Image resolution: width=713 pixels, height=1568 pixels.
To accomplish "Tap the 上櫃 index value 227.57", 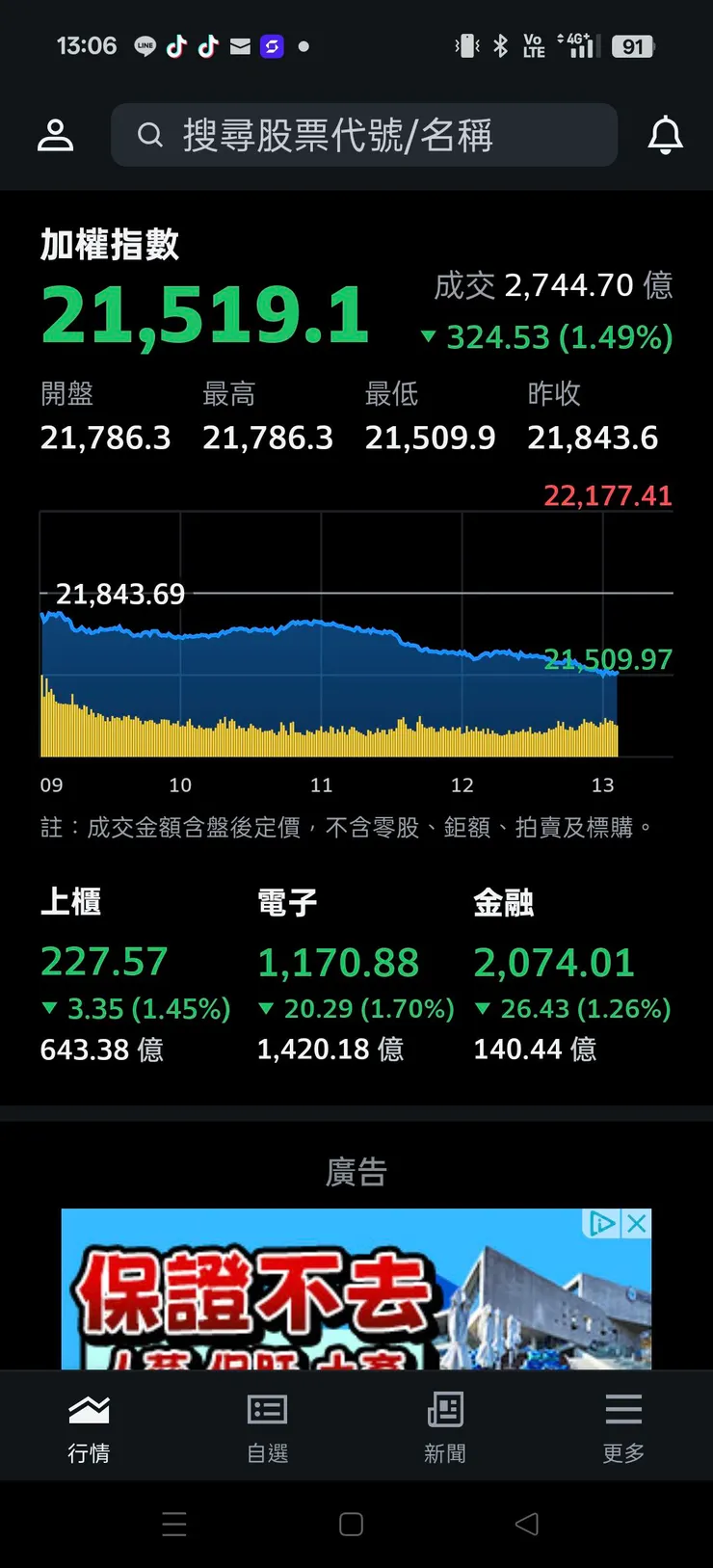I will [105, 960].
